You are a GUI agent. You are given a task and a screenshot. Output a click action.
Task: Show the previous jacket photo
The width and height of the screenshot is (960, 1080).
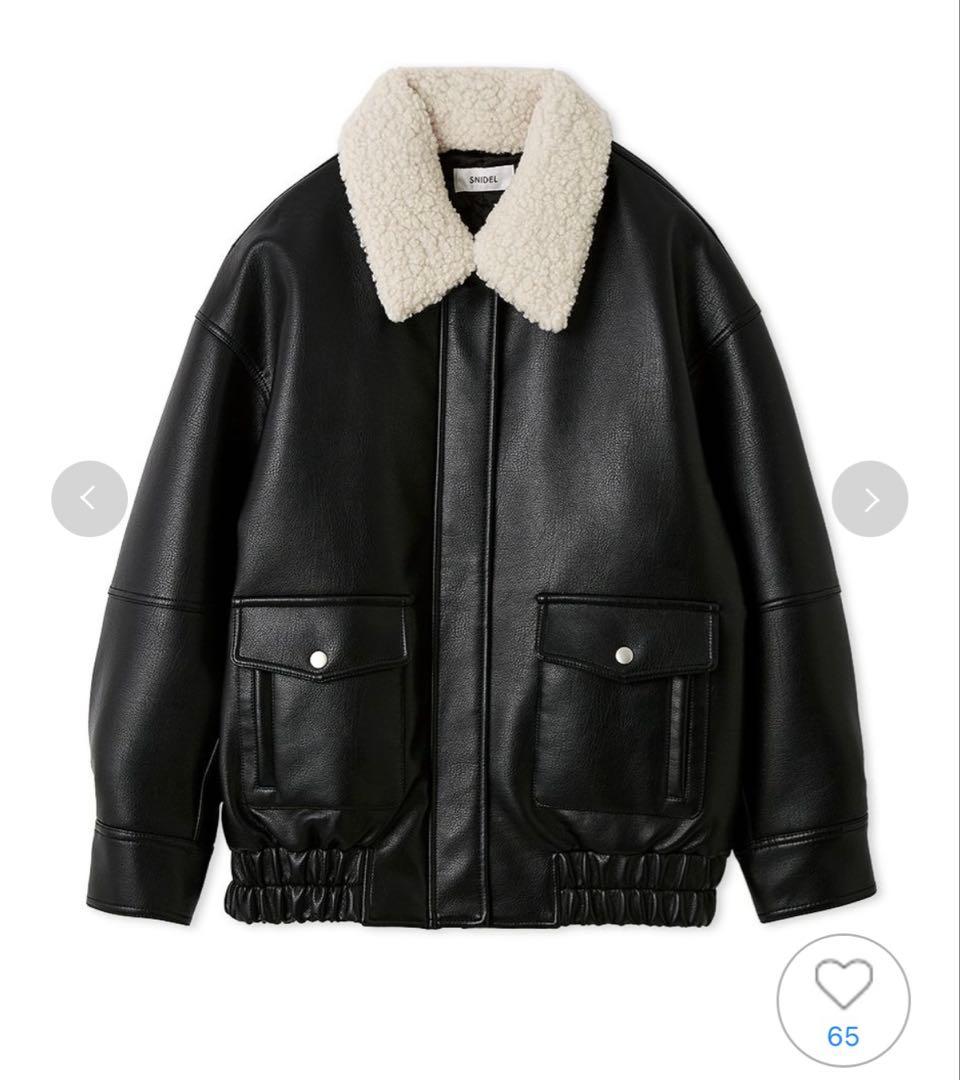[x=89, y=498]
